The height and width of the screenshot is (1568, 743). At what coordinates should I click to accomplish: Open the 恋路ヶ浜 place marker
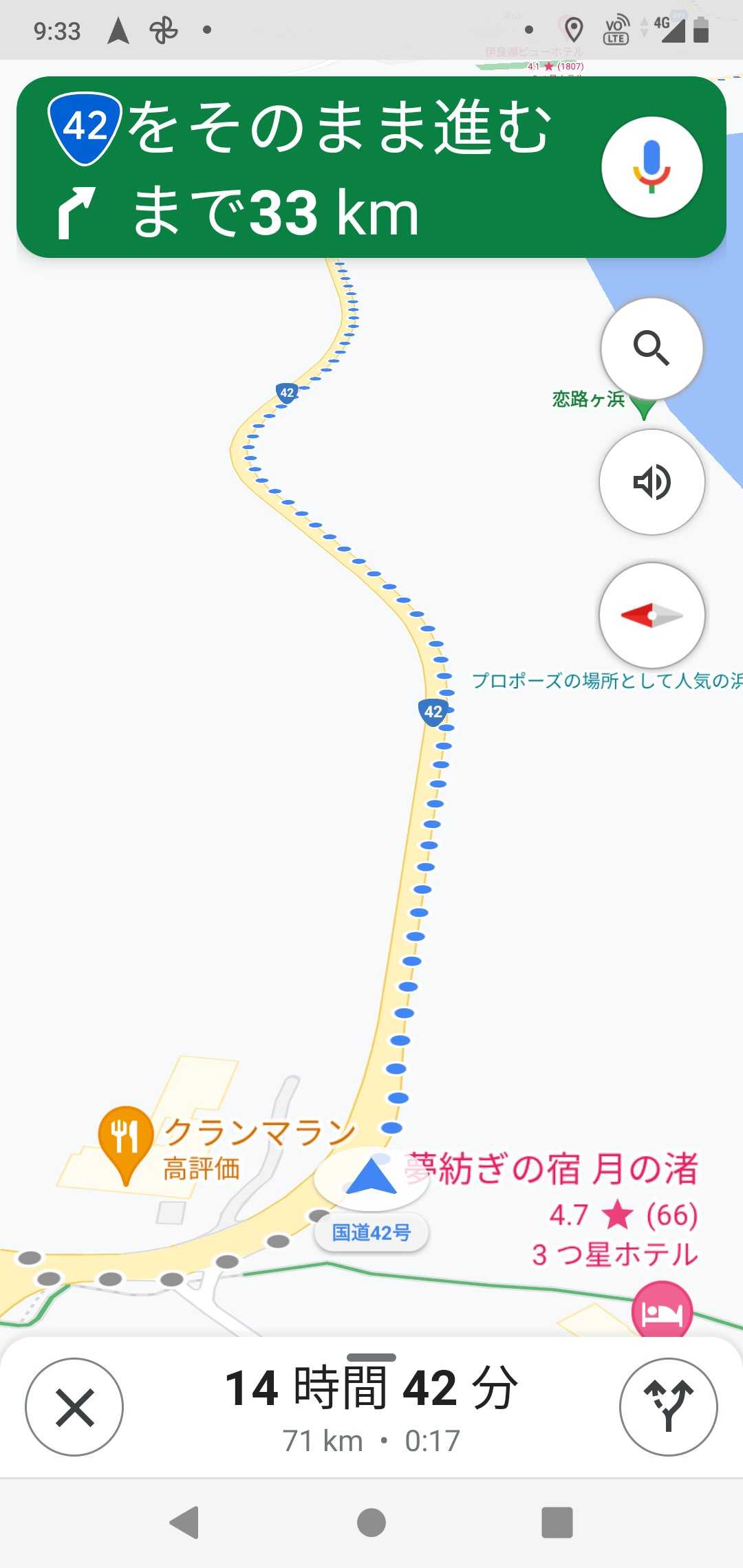[x=643, y=407]
